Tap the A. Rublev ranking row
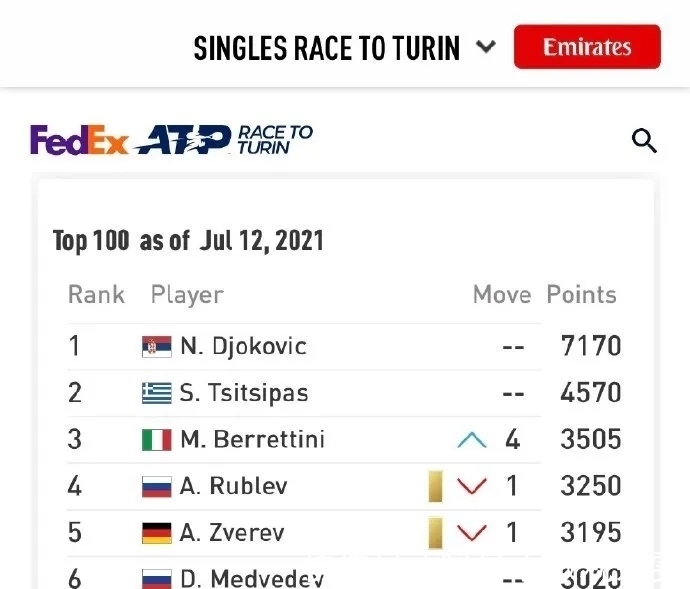690x589 pixels. click(x=234, y=486)
